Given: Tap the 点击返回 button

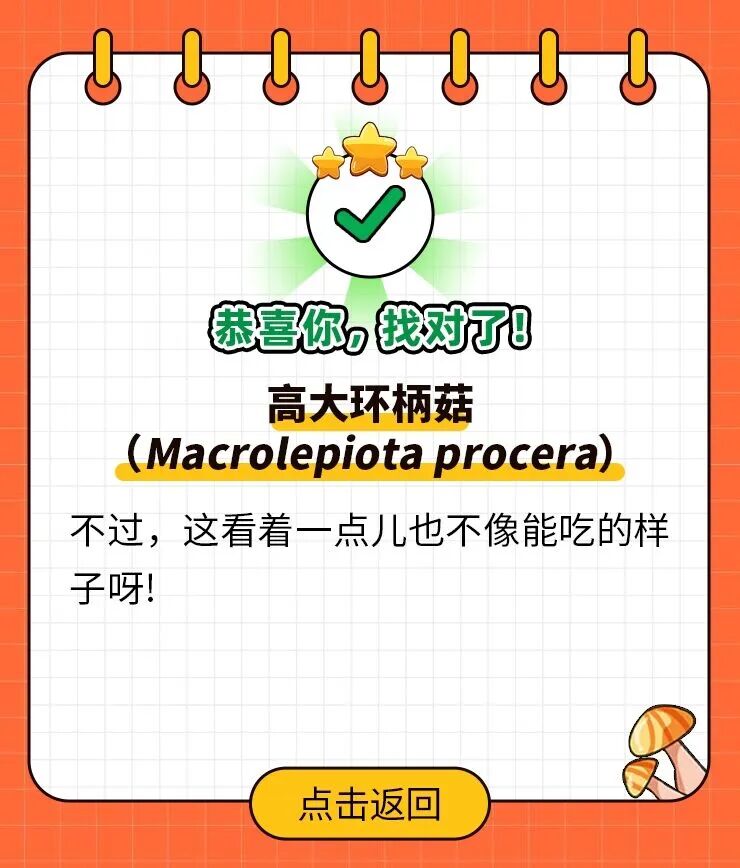Looking at the screenshot, I should tap(369, 803).
